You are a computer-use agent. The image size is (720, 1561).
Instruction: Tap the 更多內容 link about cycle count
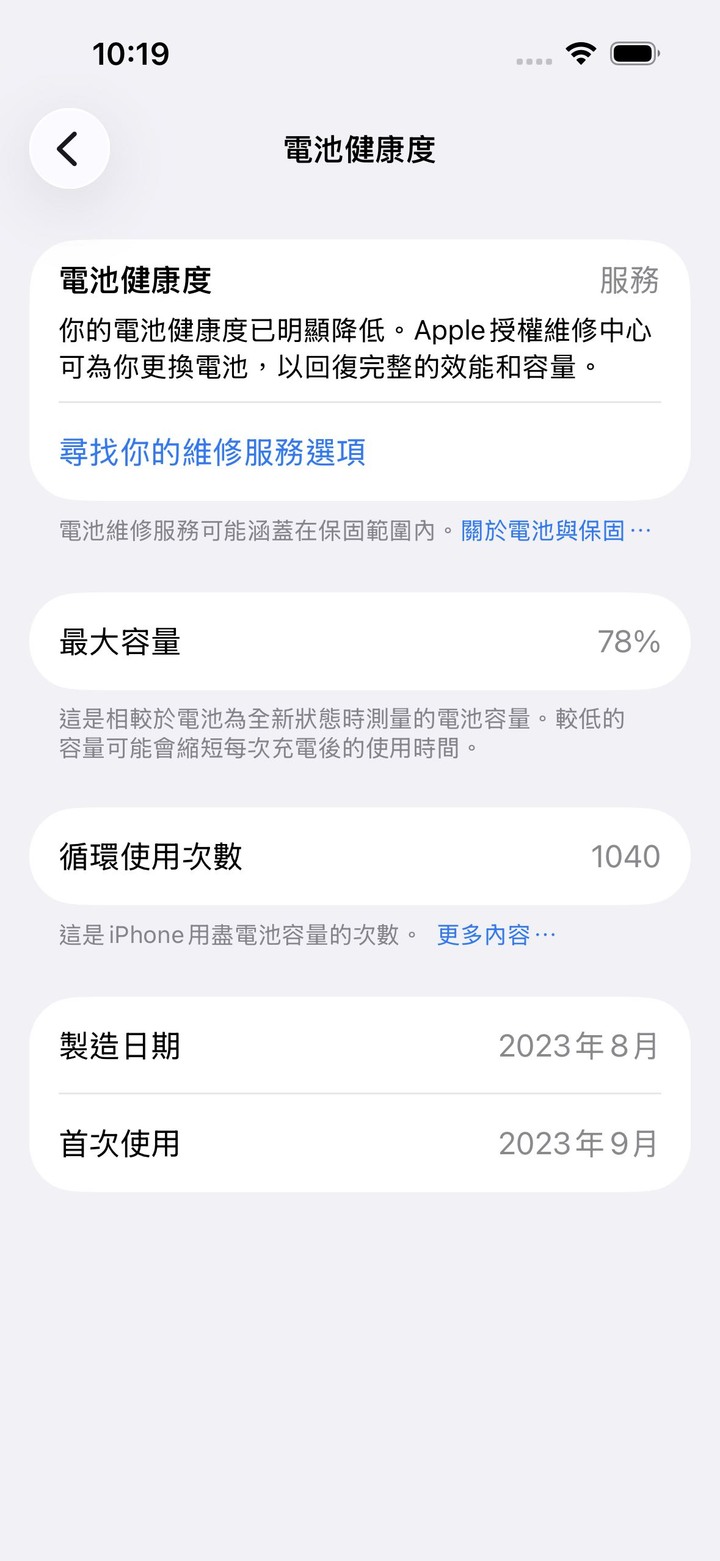[x=495, y=935]
